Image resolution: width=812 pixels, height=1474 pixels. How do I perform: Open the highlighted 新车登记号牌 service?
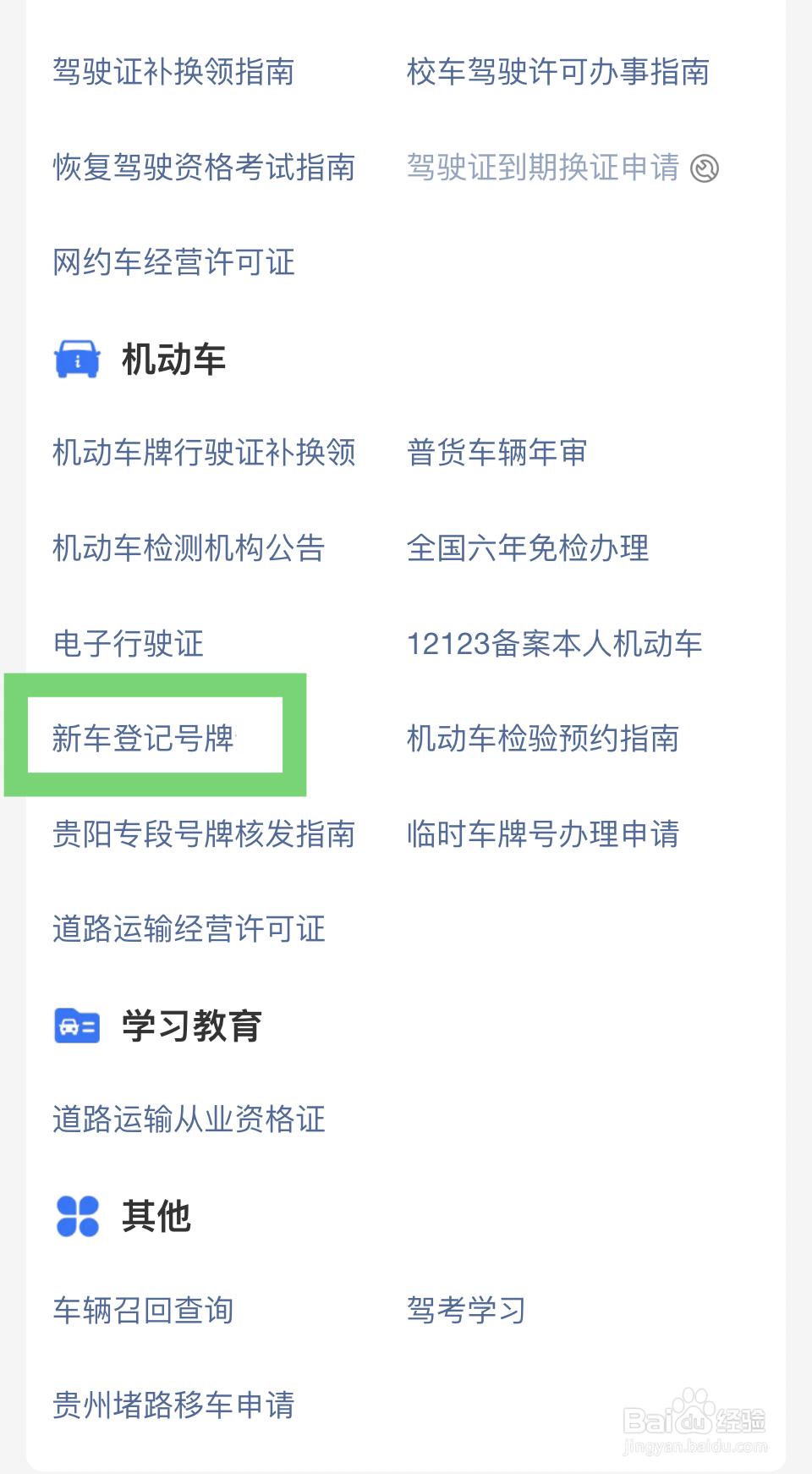[144, 735]
